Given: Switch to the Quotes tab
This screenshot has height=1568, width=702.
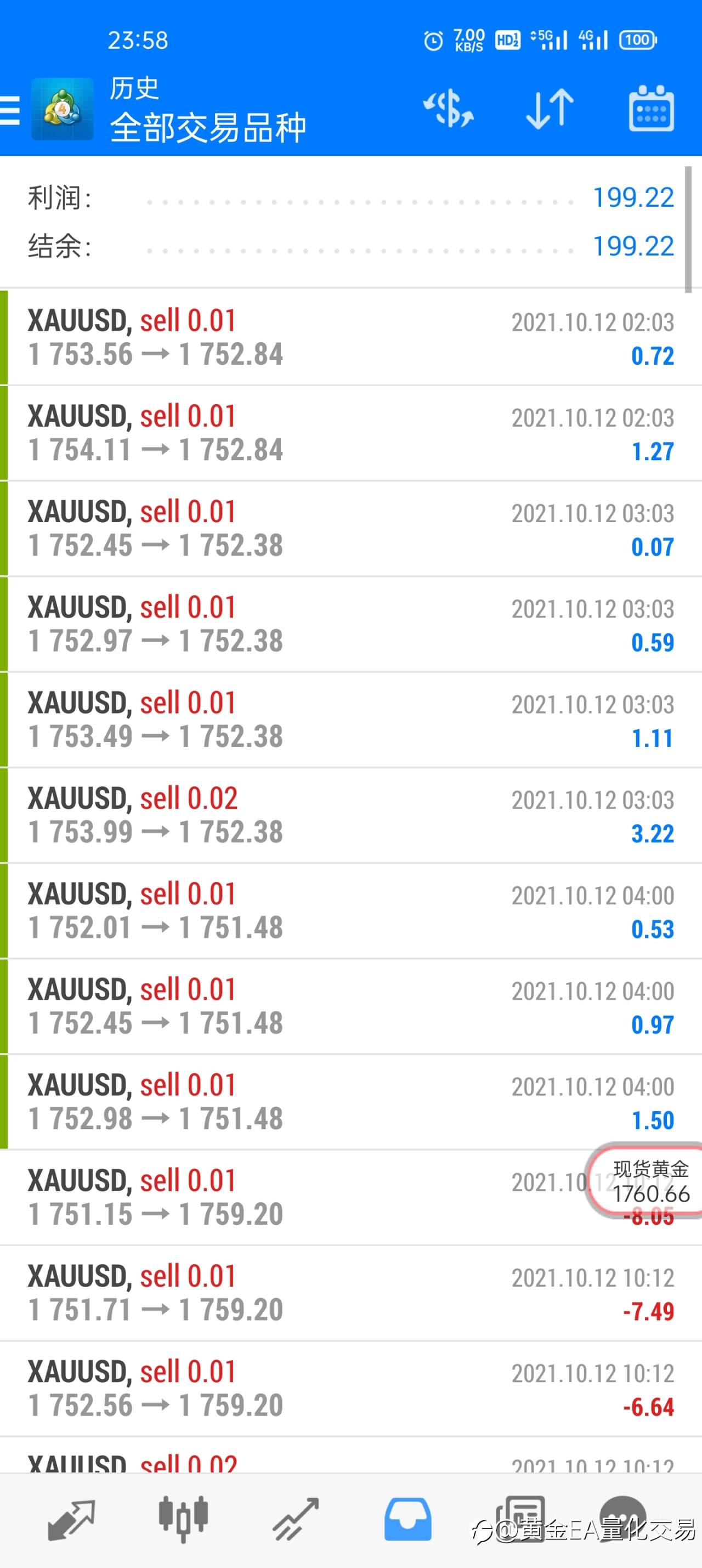Looking at the screenshot, I should tap(72, 1520).
